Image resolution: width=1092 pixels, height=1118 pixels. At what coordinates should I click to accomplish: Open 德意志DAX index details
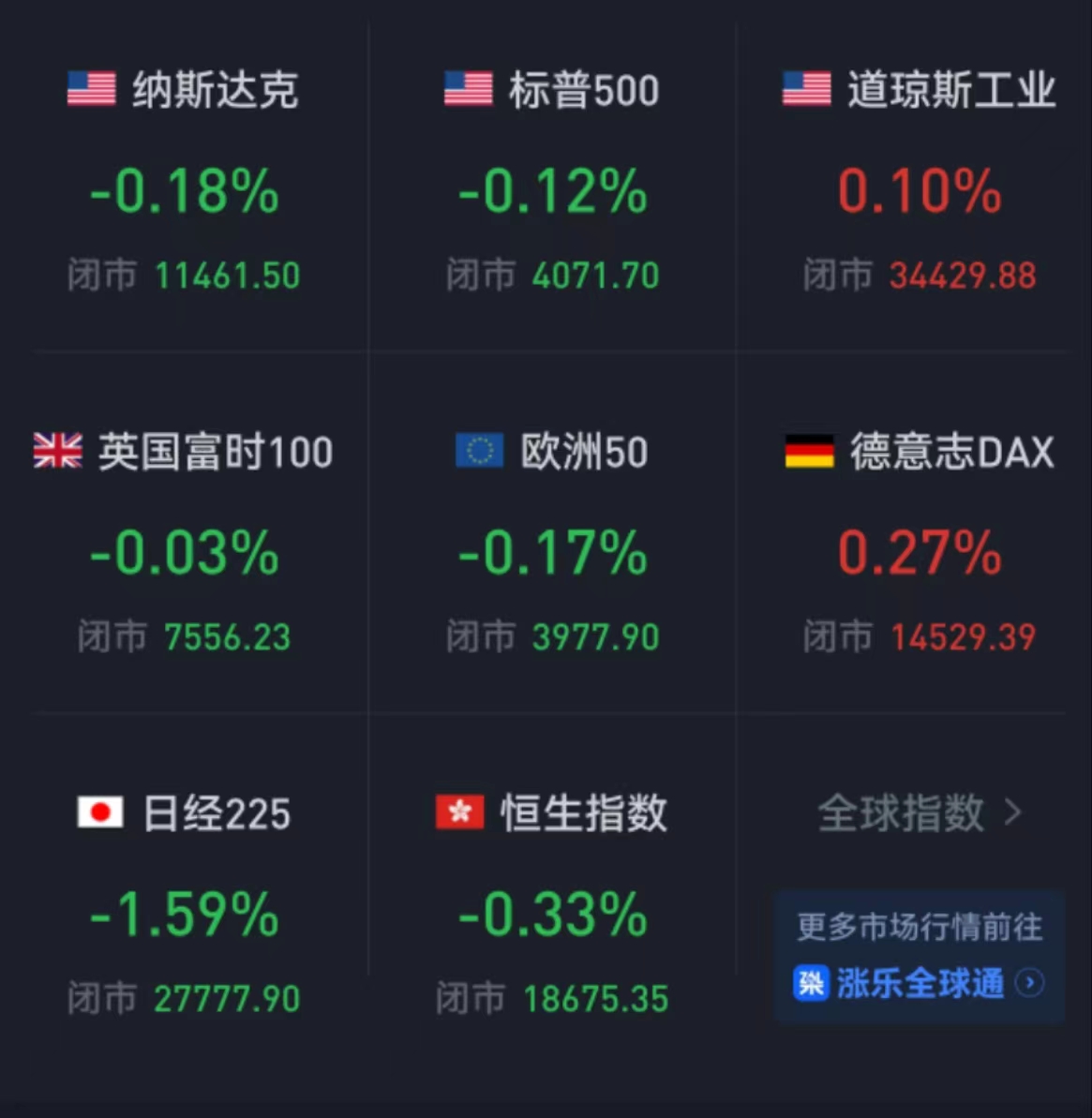tap(919, 546)
